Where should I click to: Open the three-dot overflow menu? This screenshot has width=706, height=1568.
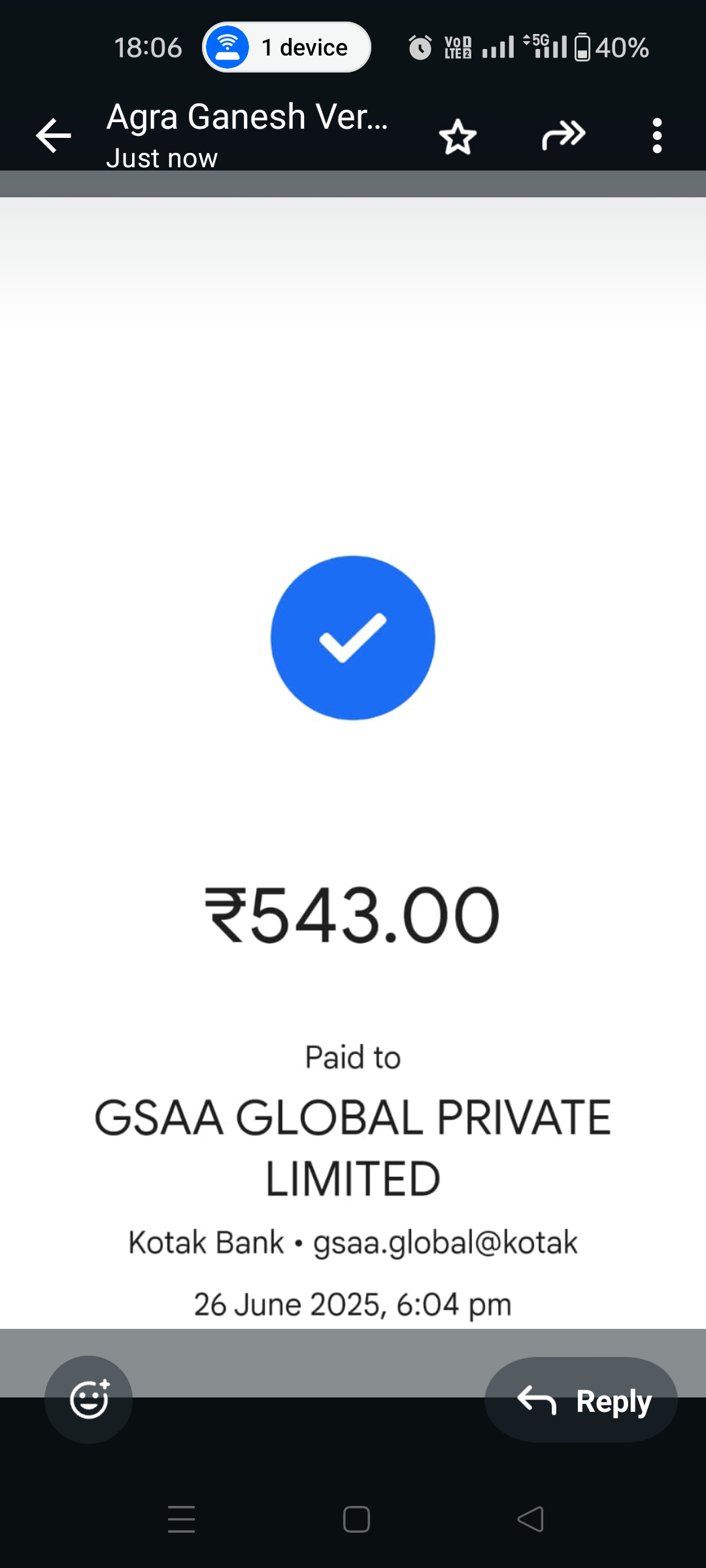(657, 136)
